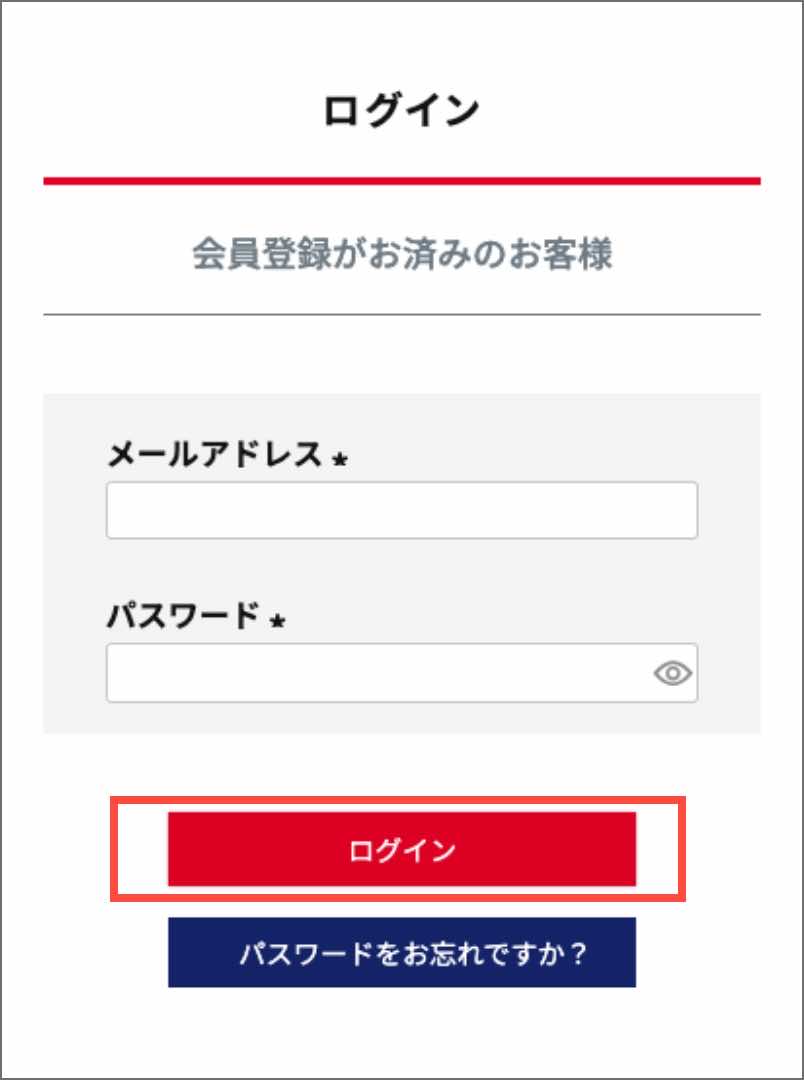Open パスワードをお忘れですか？ button
The width and height of the screenshot is (804, 1080).
click(x=401, y=952)
